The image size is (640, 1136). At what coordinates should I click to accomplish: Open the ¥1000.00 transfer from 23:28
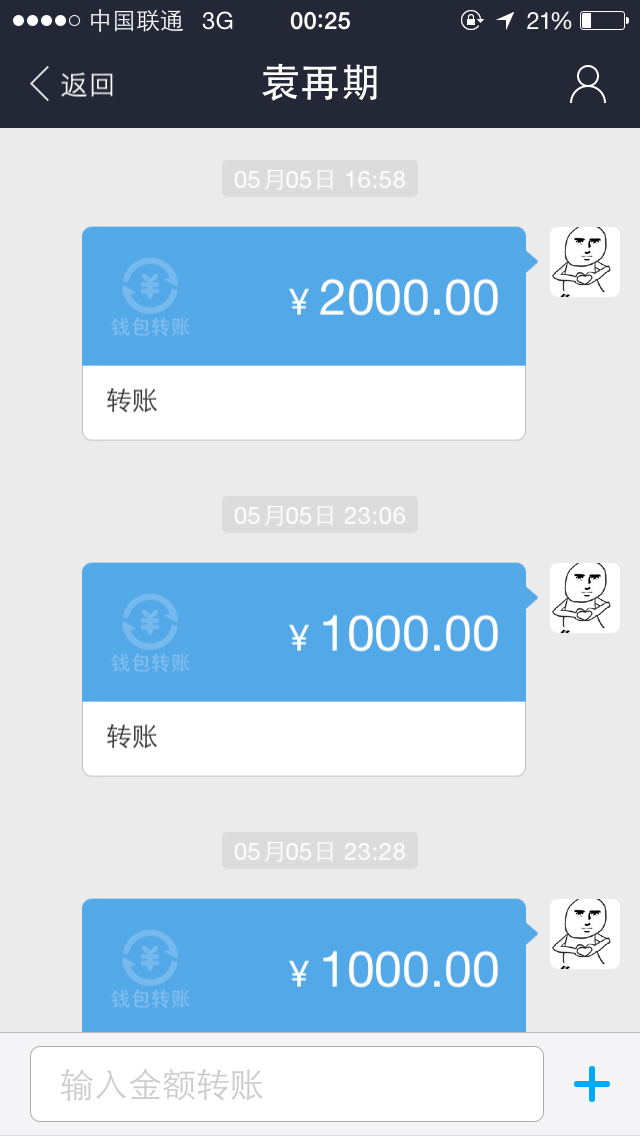304,966
